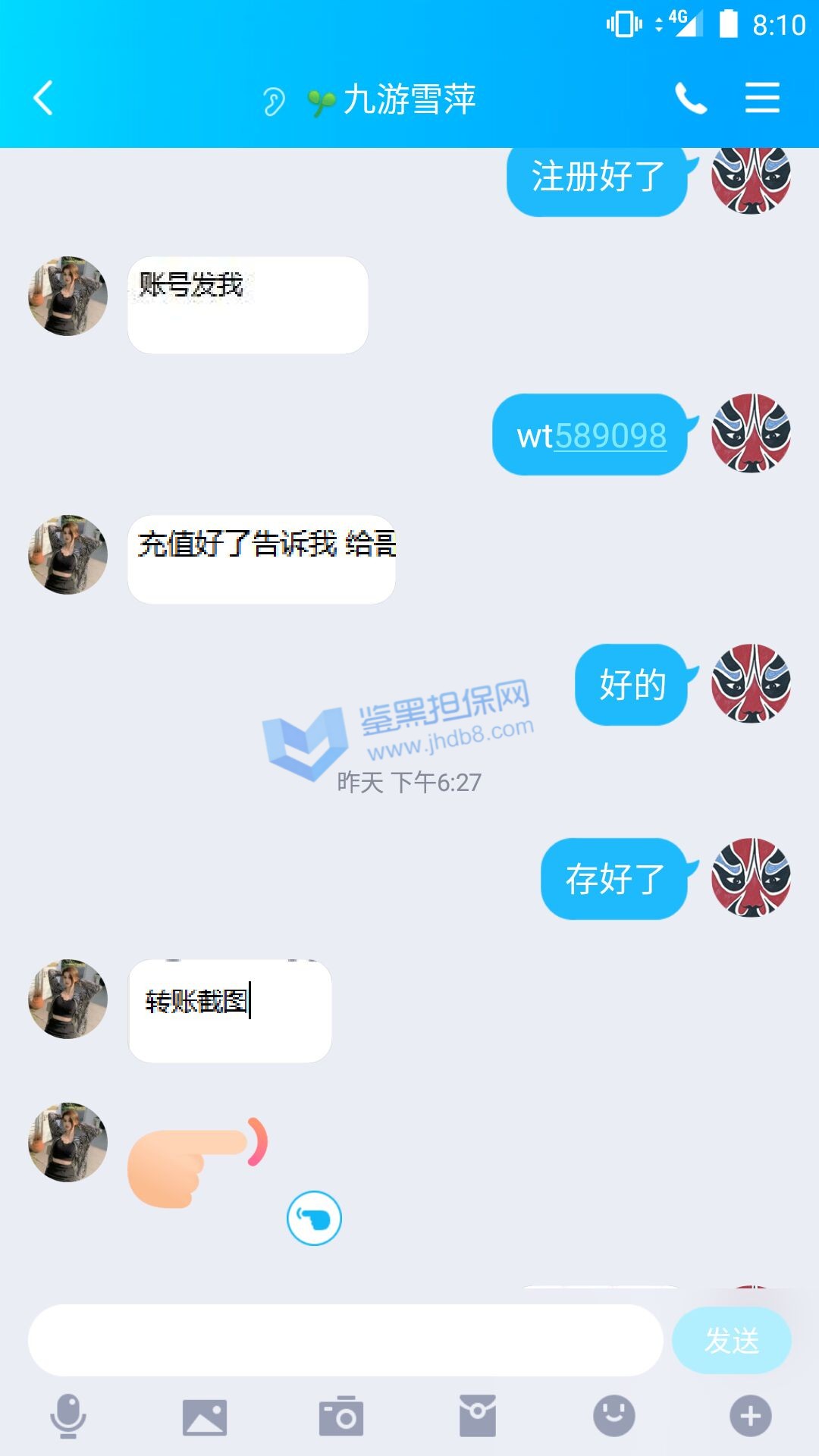Start a voice call with 九游雪萍
Image resolution: width=819 pixels, height=1456 pixels.
point(691,99)
